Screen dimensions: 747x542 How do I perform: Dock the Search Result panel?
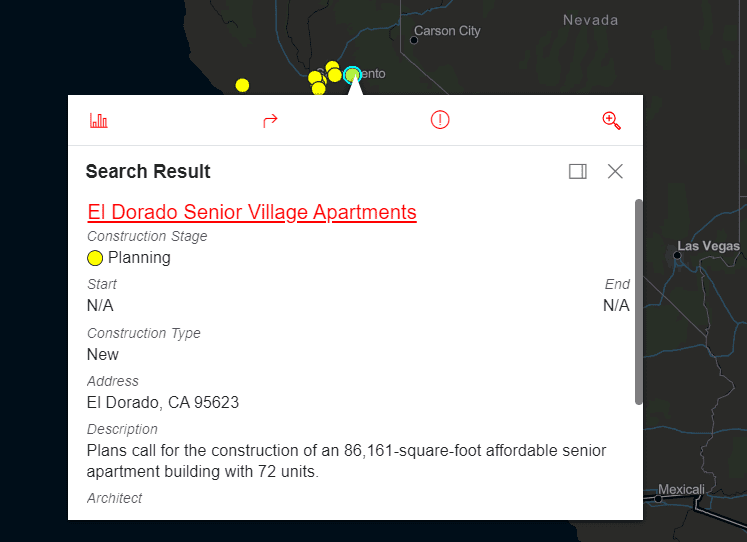[577, 171]
